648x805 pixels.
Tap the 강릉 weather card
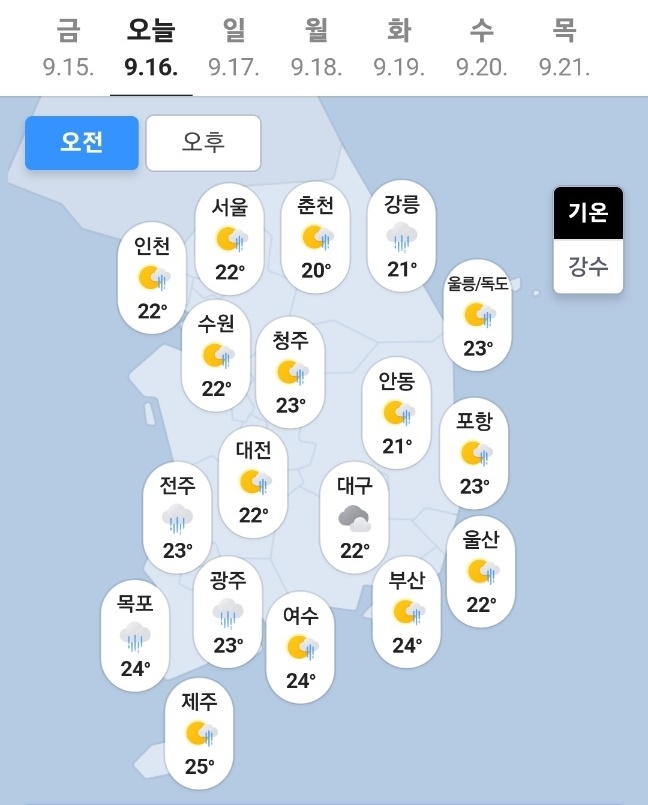point(401,237)
